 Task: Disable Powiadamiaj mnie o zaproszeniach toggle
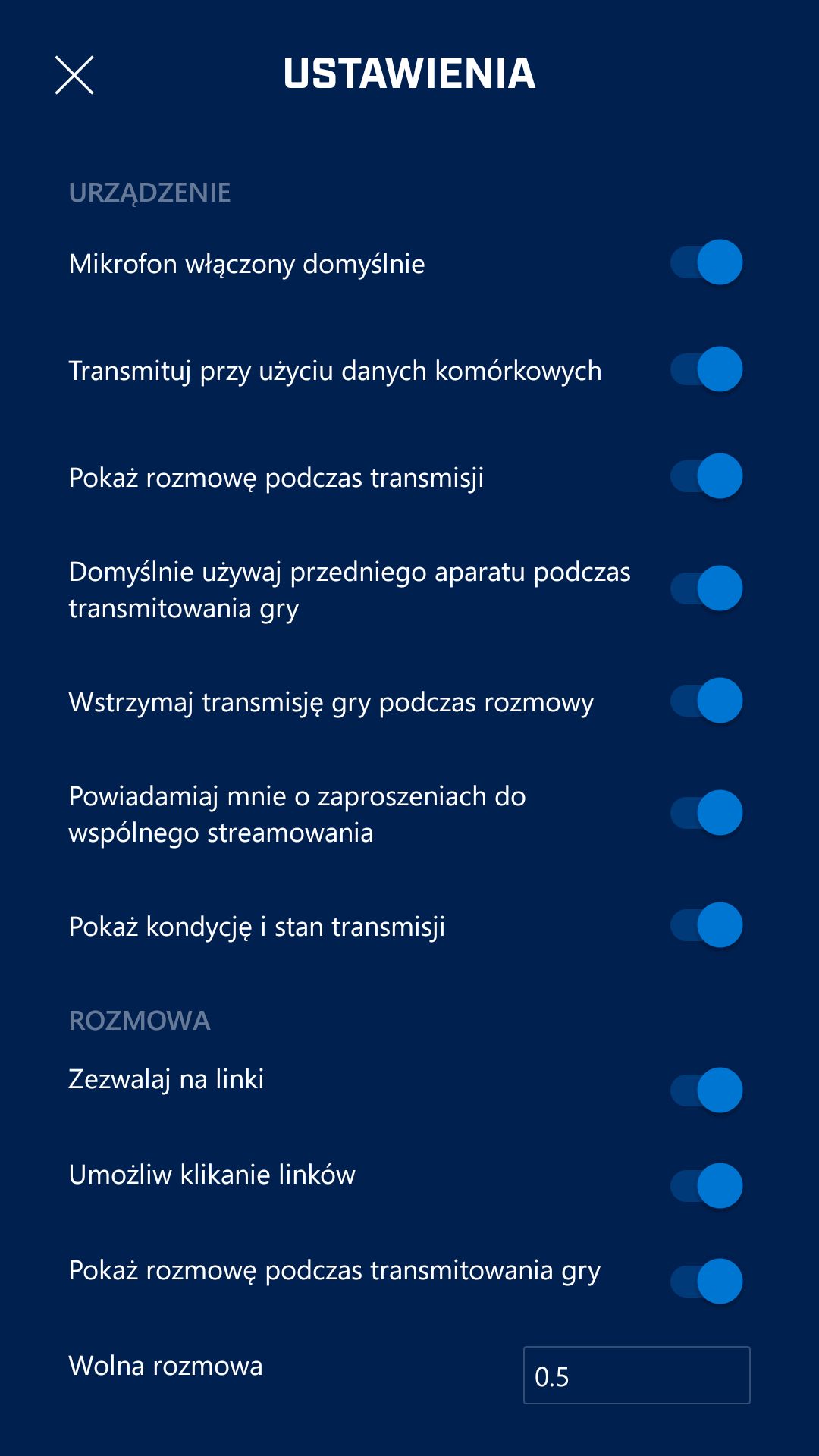tap(707, 813)
